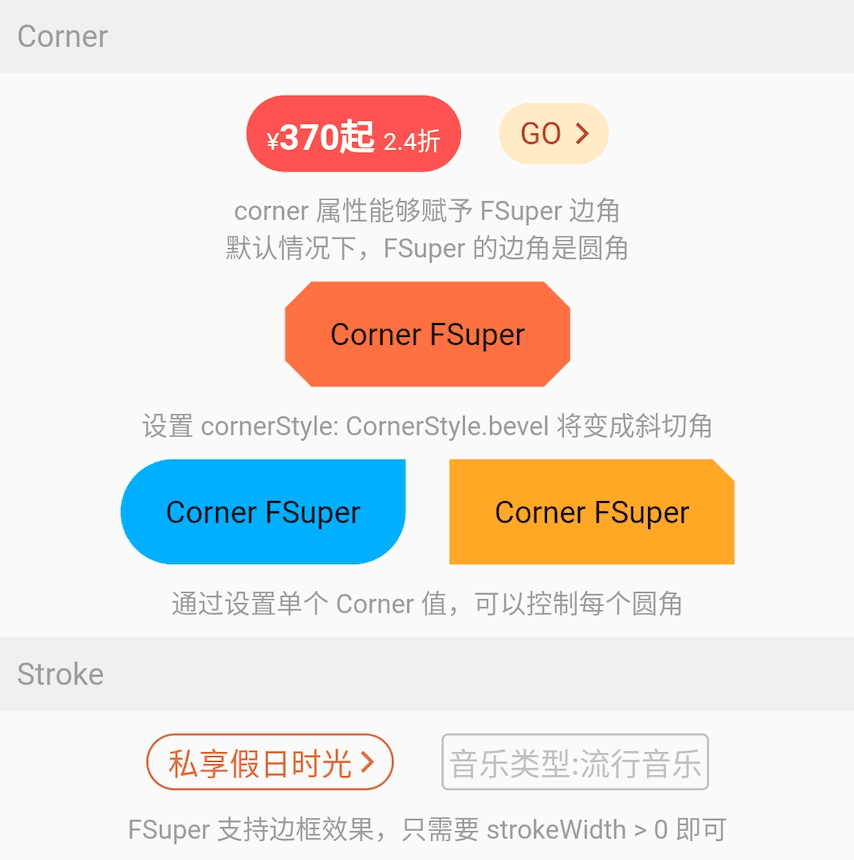
Task: Tap the 音乐类型:流行音乐 outlined chip
Action: (x=575, y=763)
